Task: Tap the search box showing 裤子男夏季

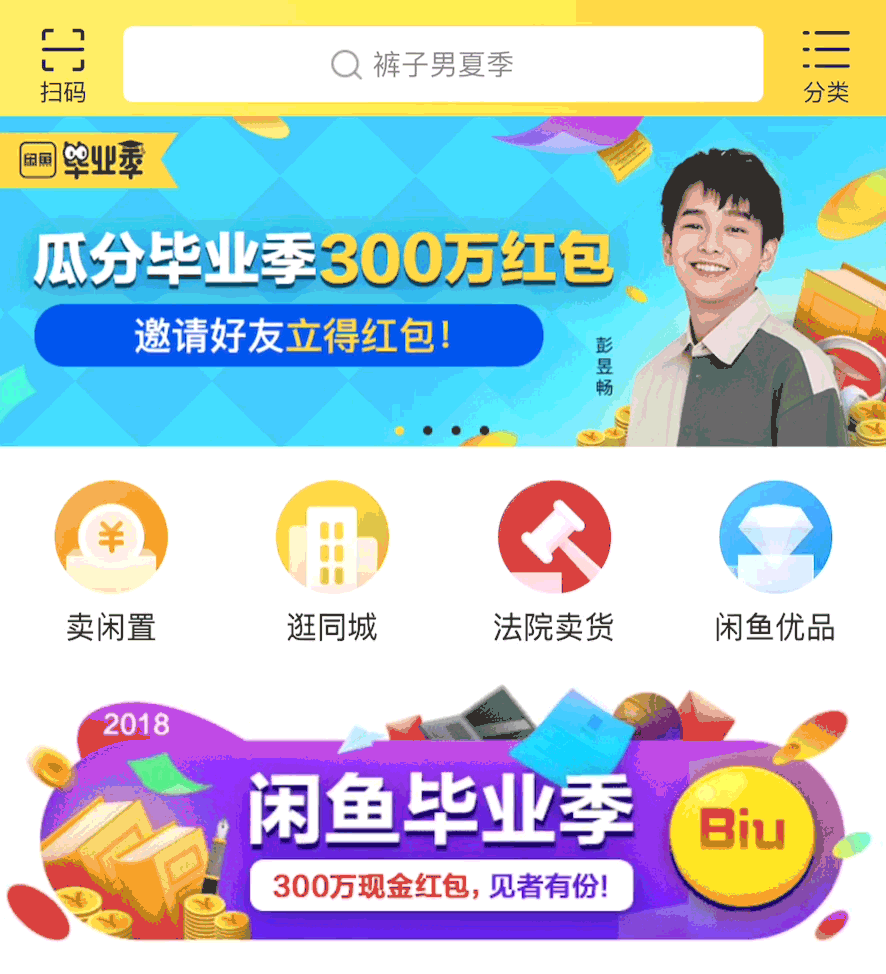Action: [x=442, y=65]
